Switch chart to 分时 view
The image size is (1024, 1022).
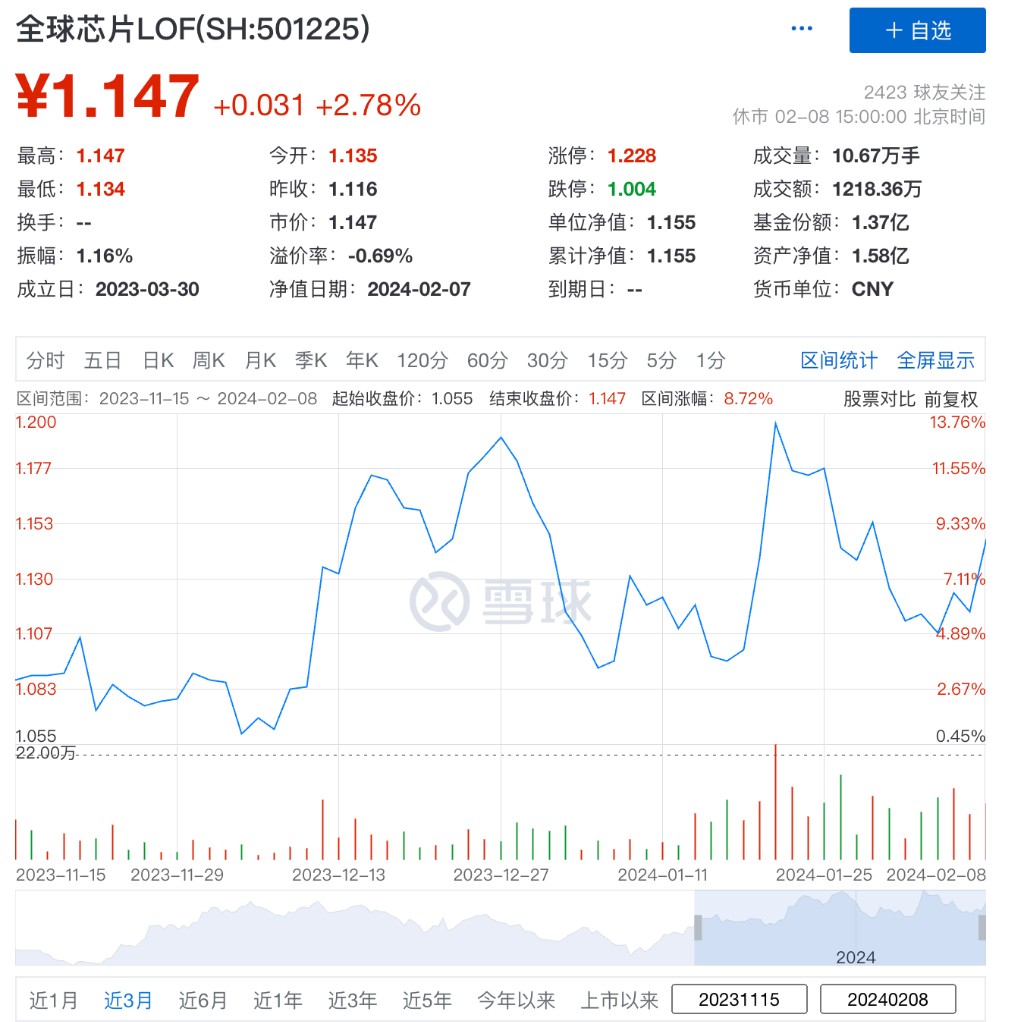(x=45, y=361)
